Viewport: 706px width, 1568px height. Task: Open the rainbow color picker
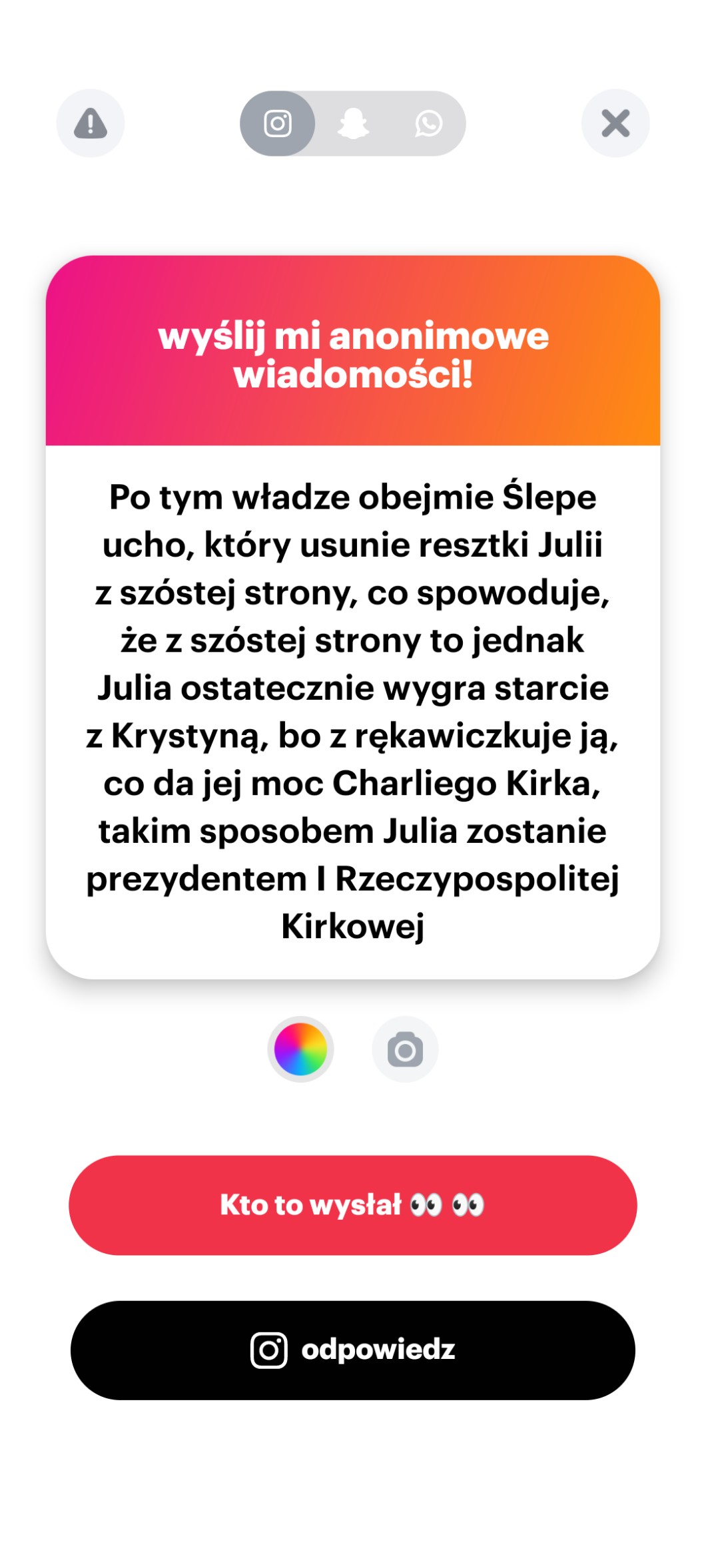pos(300,1049)
